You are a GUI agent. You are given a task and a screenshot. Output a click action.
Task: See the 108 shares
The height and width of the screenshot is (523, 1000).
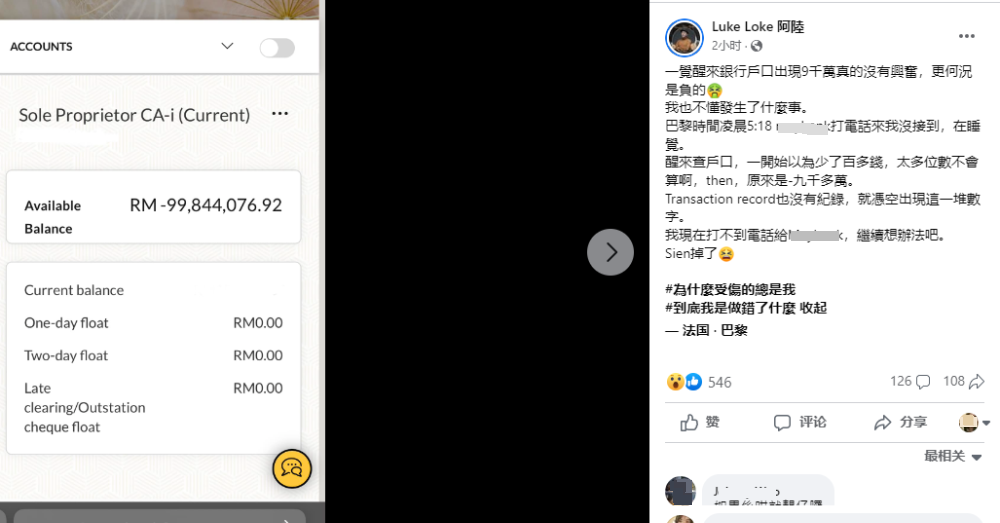(x=963, y=381)
